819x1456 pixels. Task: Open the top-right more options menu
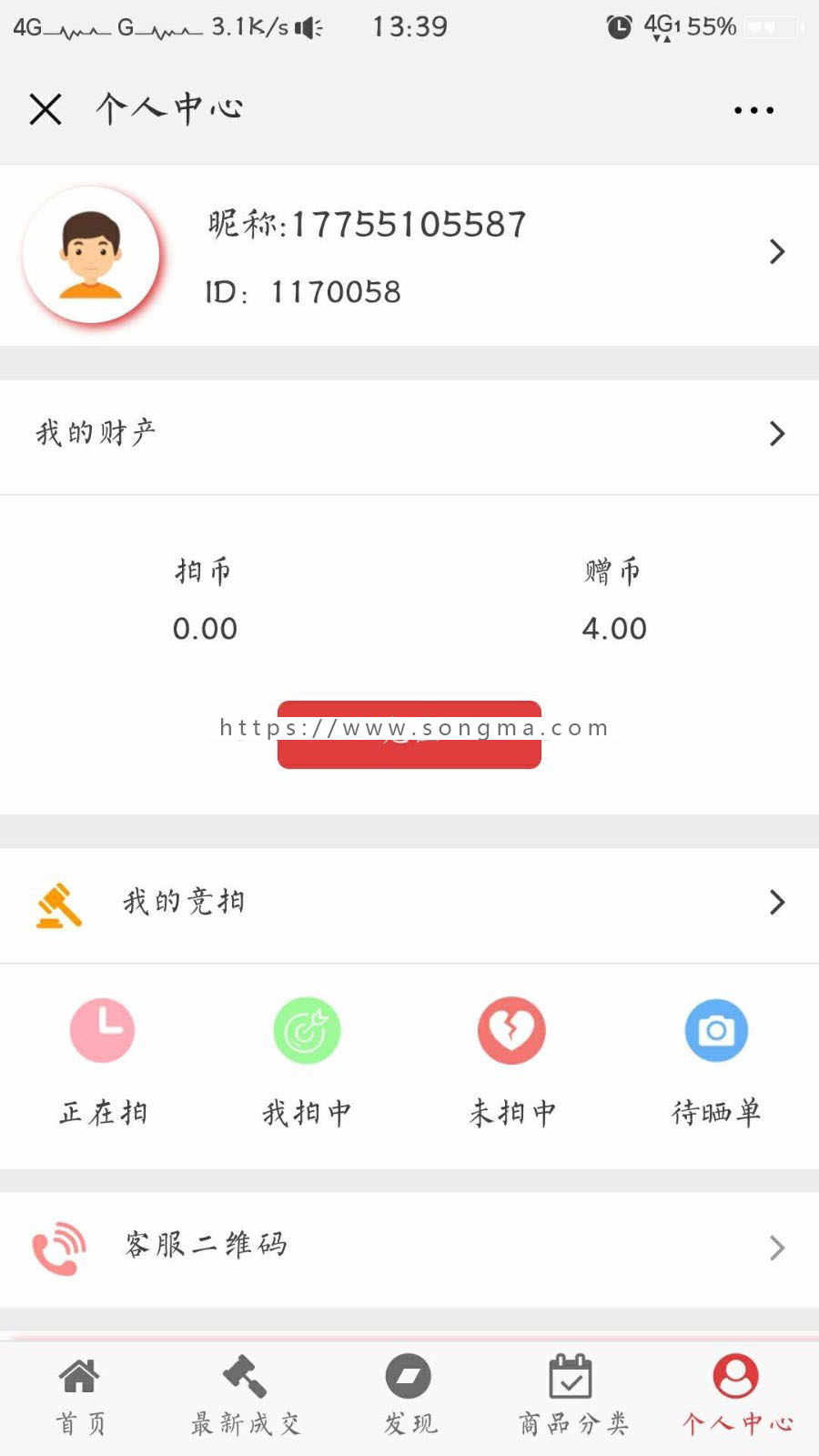[753, 109]
